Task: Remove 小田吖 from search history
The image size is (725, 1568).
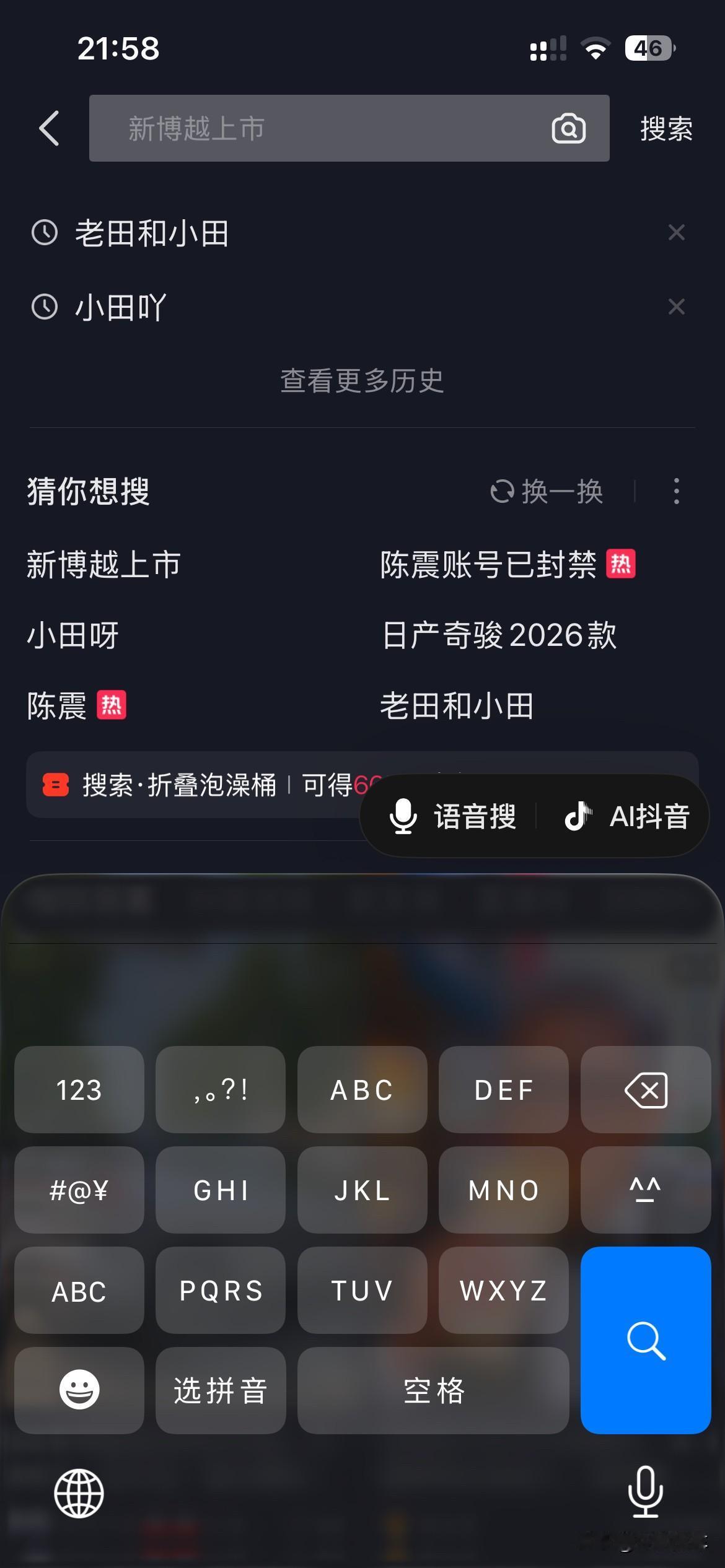Action: coord(677,307)
